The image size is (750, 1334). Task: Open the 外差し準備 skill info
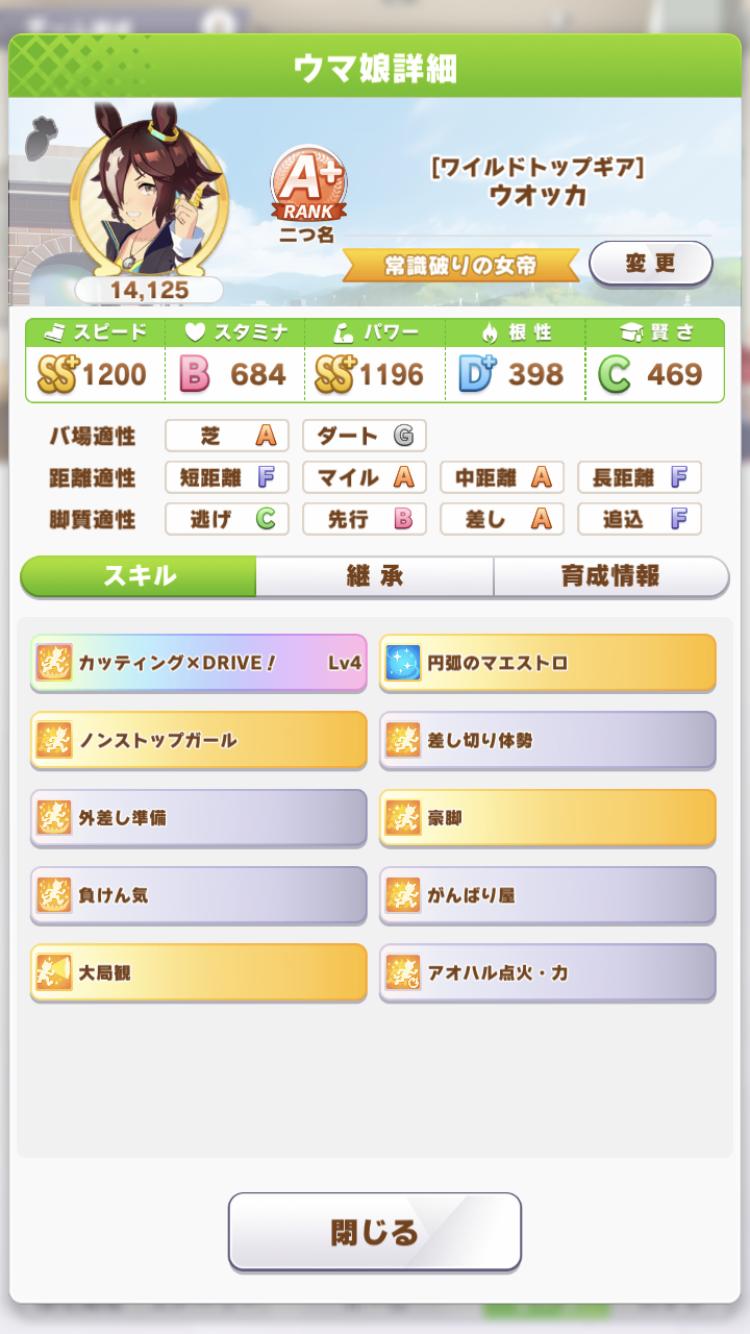(x=198, y=818)
